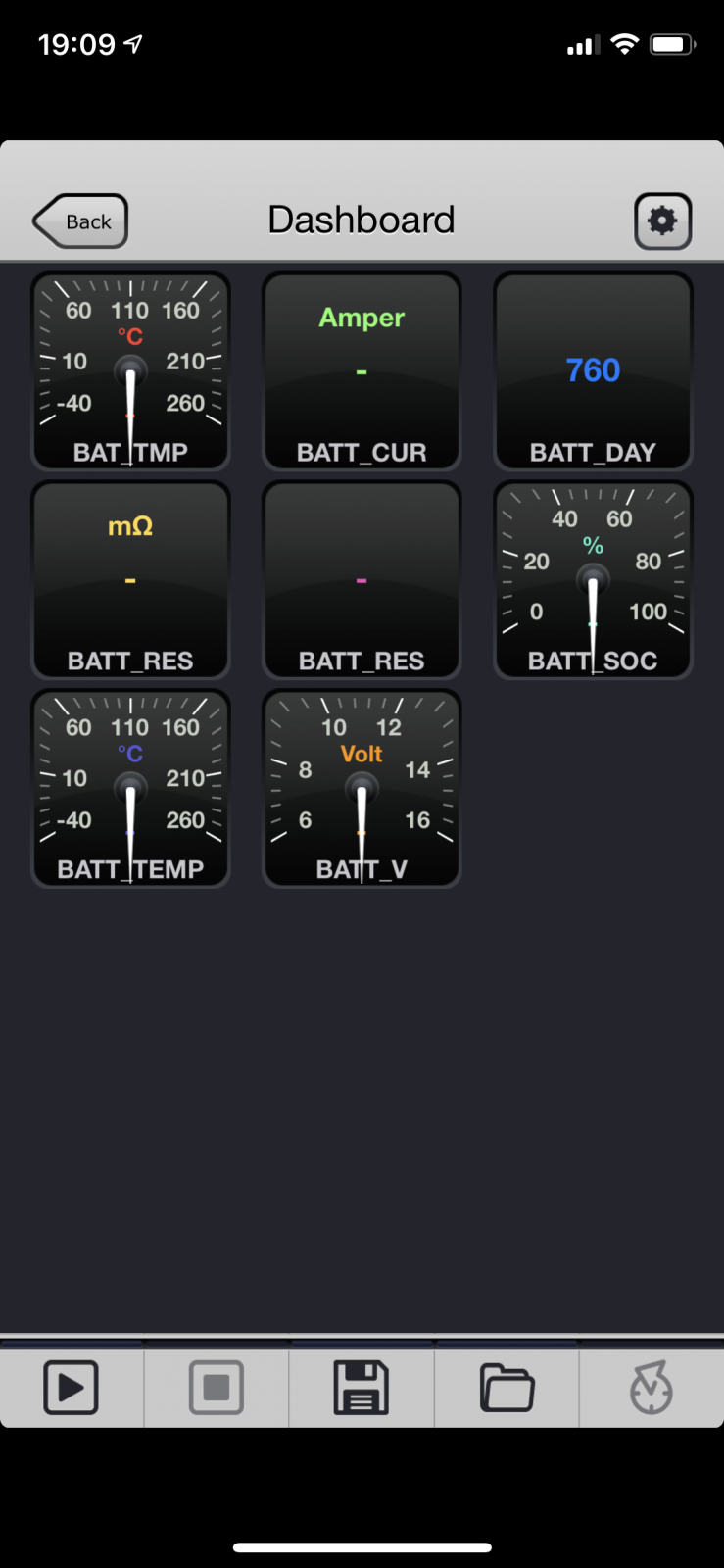
Task: Open the dashboard settings gear
Action: coord(663,220)
